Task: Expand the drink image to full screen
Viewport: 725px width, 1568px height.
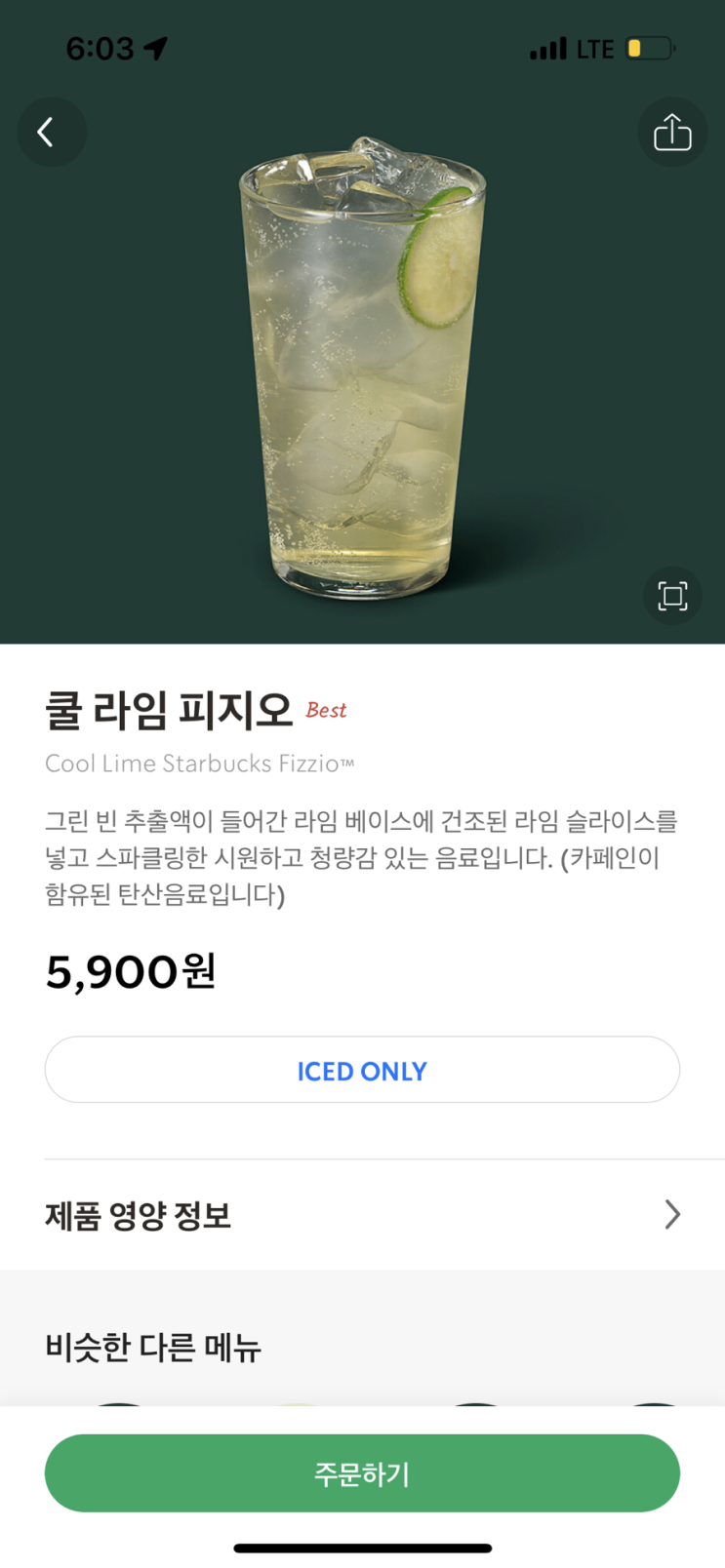Action: (x=672, y=596)
